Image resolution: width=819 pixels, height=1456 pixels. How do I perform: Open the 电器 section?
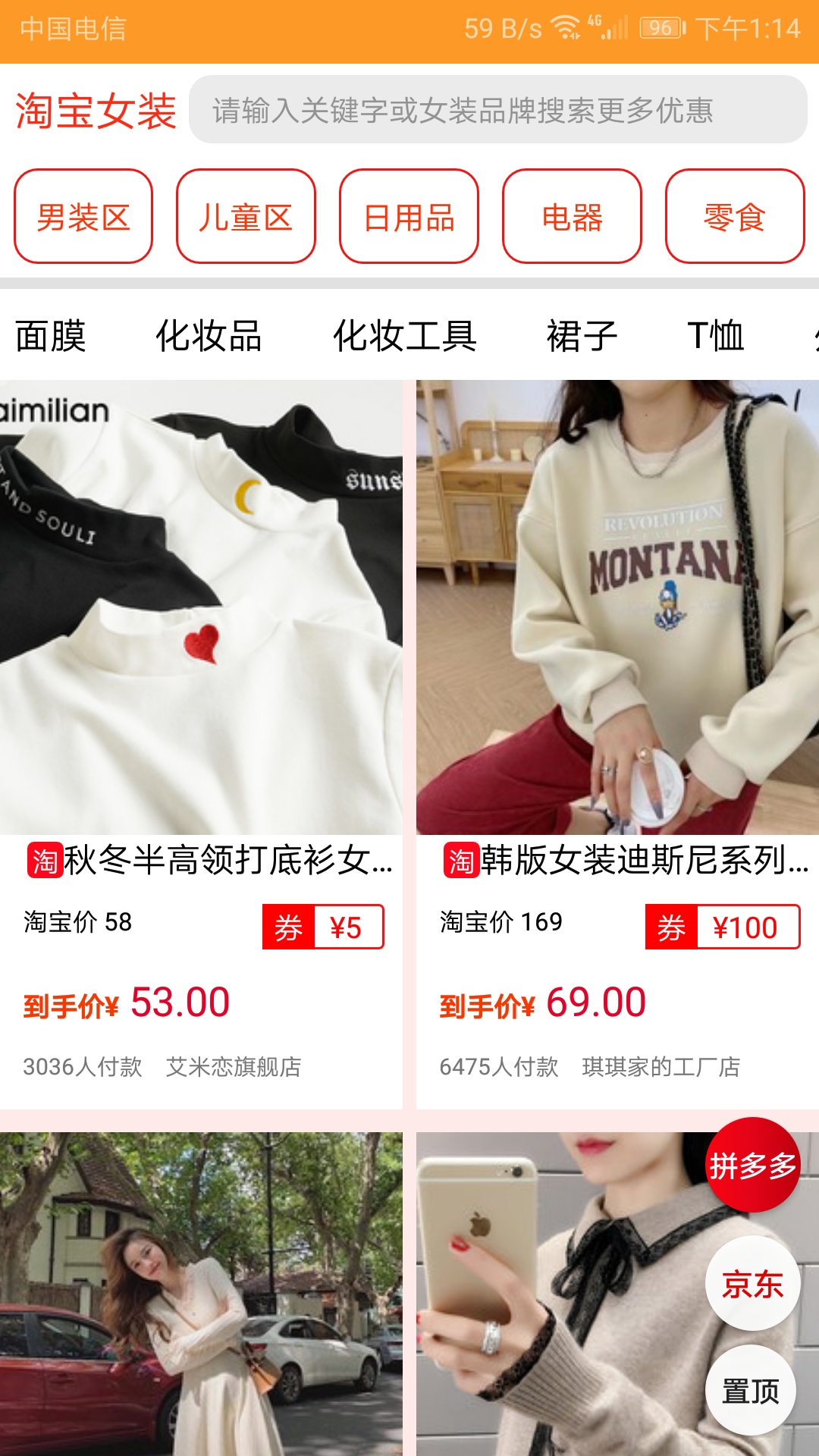point(572,217)
